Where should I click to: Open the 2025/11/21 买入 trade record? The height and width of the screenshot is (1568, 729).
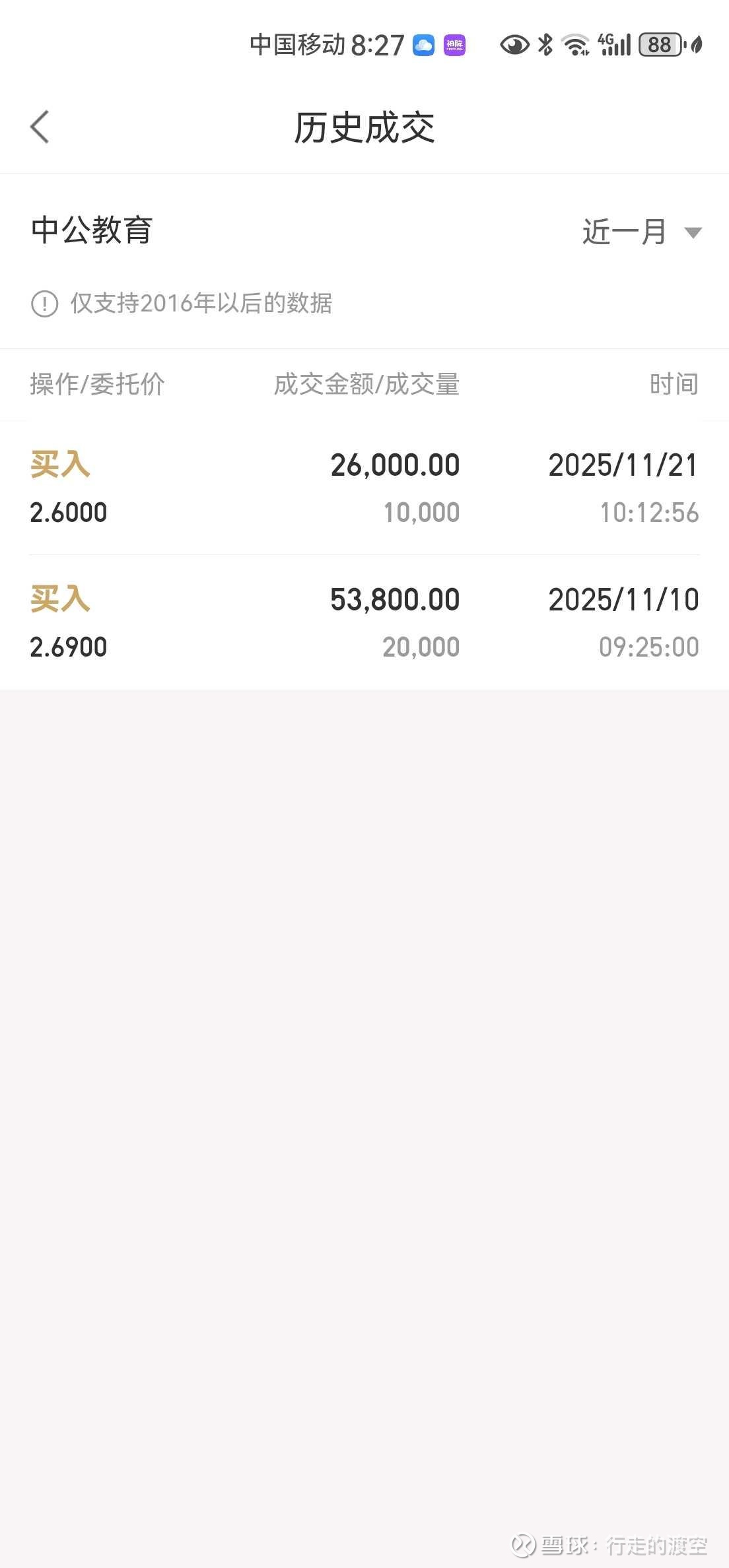click(x=364, y=488)
